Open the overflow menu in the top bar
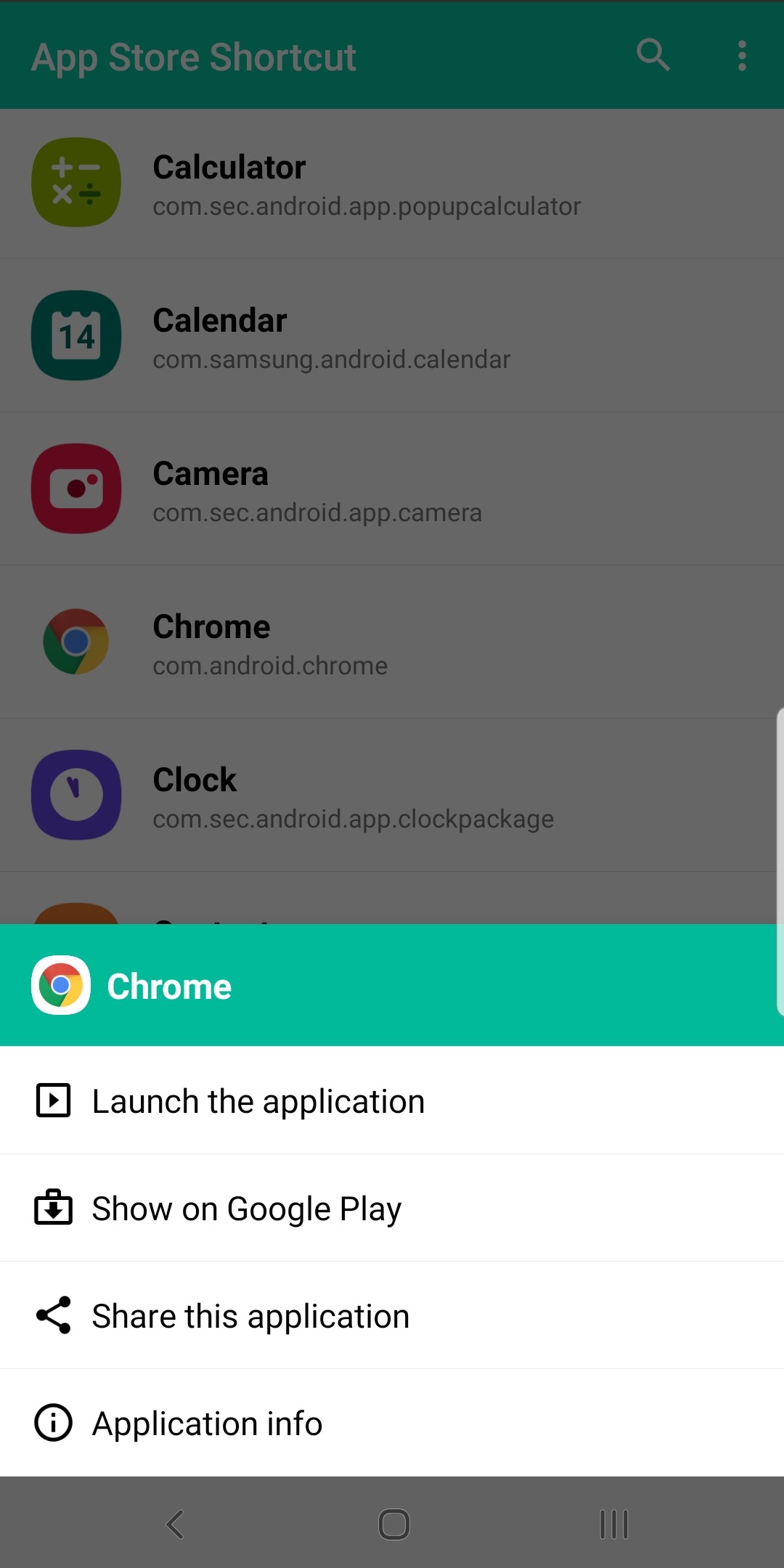 (742, 55)
